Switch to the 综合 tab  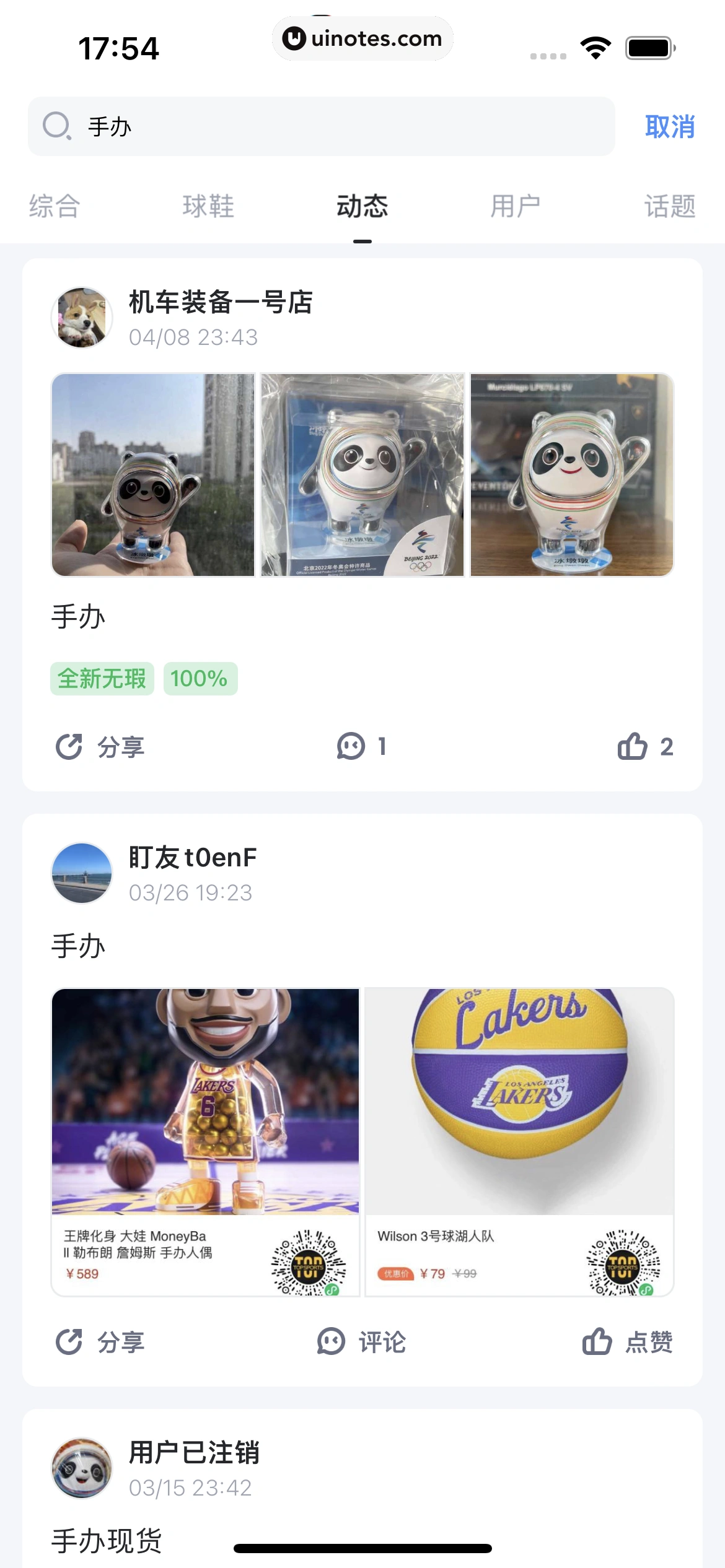(x=55, y=206)
